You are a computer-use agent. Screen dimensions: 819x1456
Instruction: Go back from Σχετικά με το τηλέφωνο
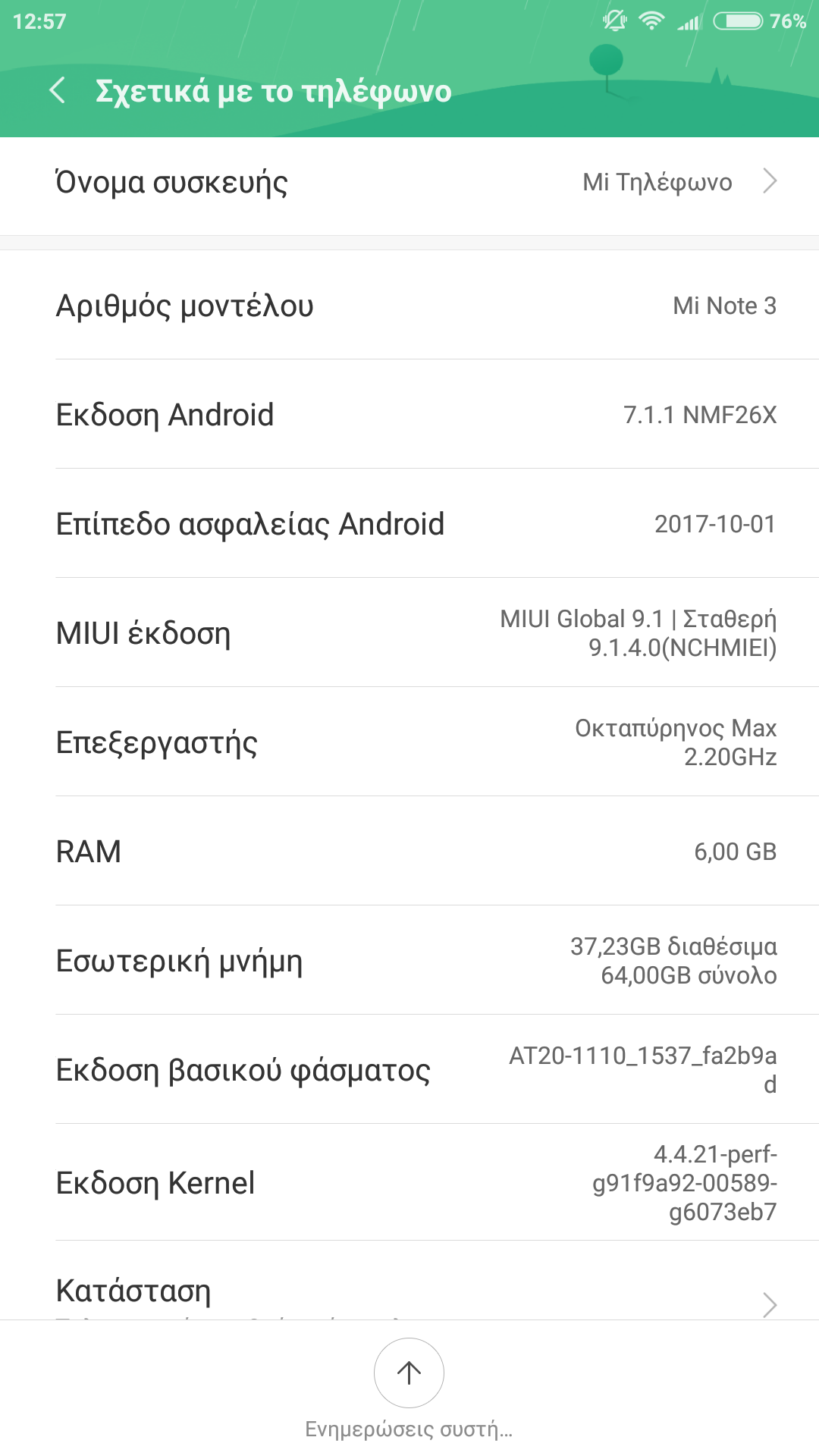click(58, 91)
